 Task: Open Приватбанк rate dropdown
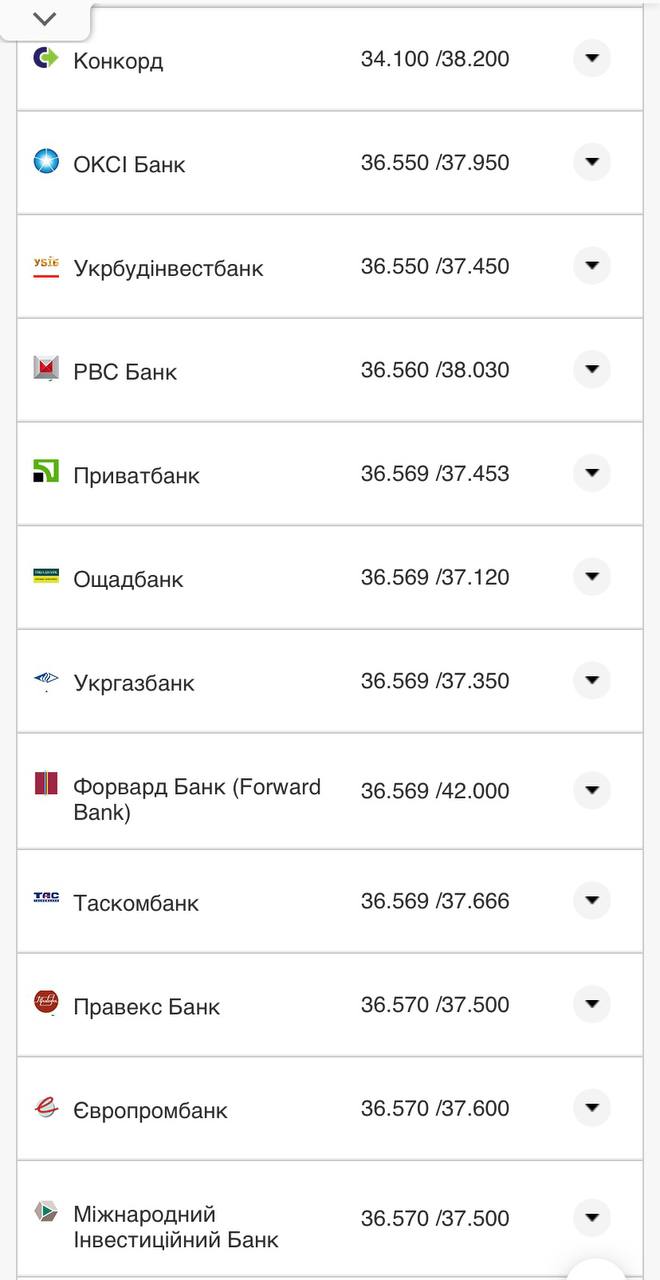592,473
